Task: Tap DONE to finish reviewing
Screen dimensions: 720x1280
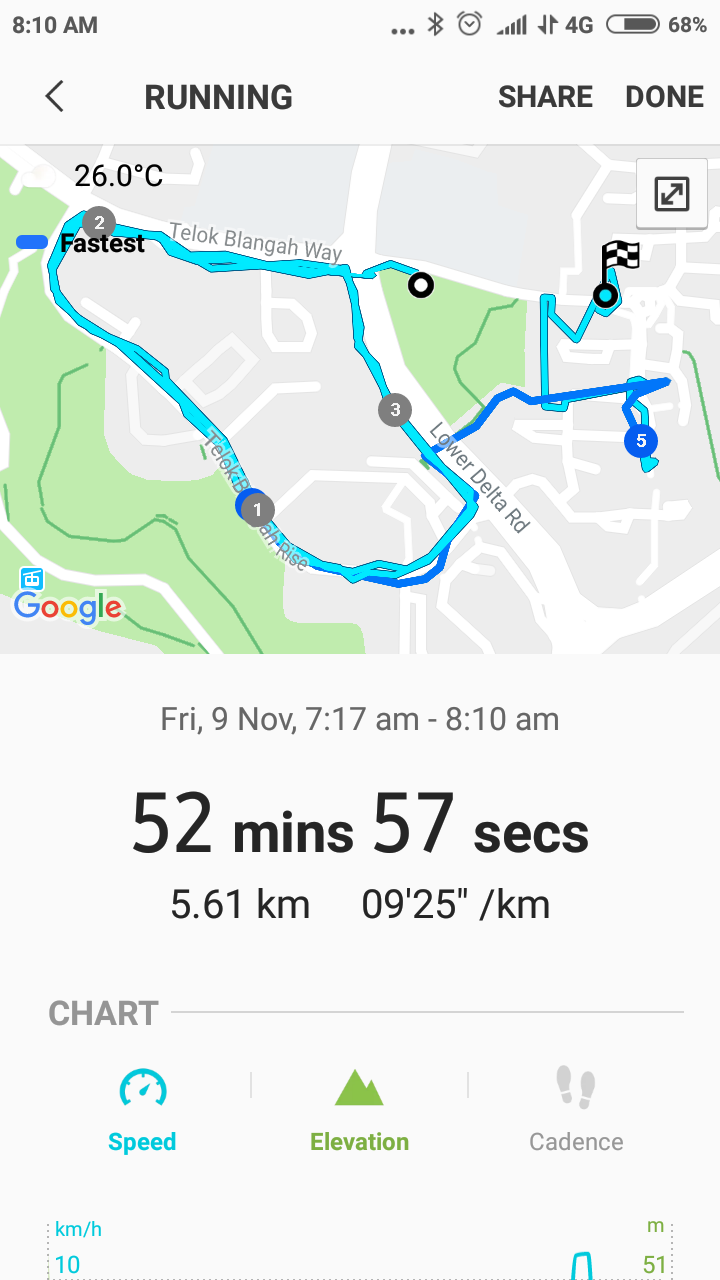Action: 665,97
